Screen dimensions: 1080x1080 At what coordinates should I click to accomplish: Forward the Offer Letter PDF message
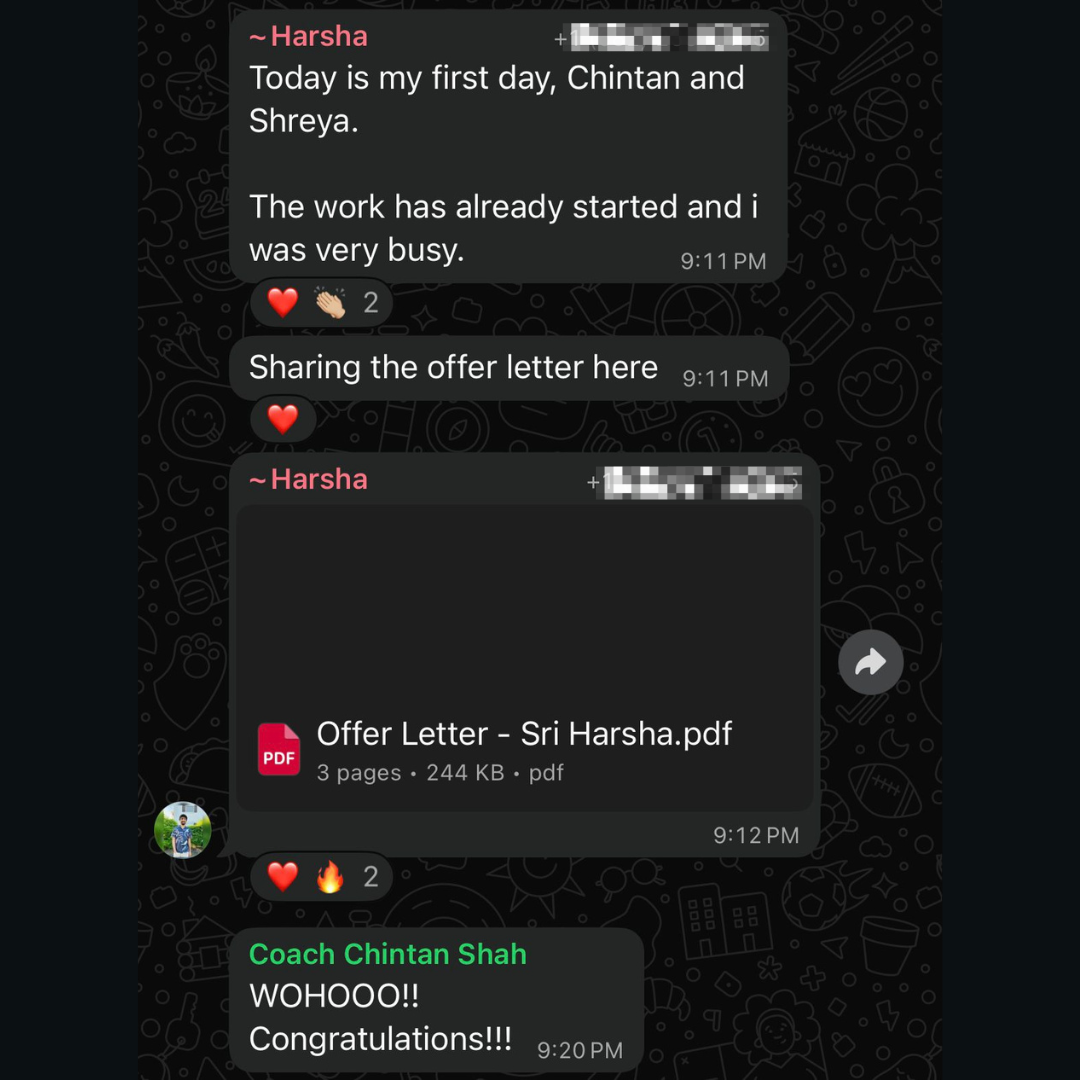870,662
